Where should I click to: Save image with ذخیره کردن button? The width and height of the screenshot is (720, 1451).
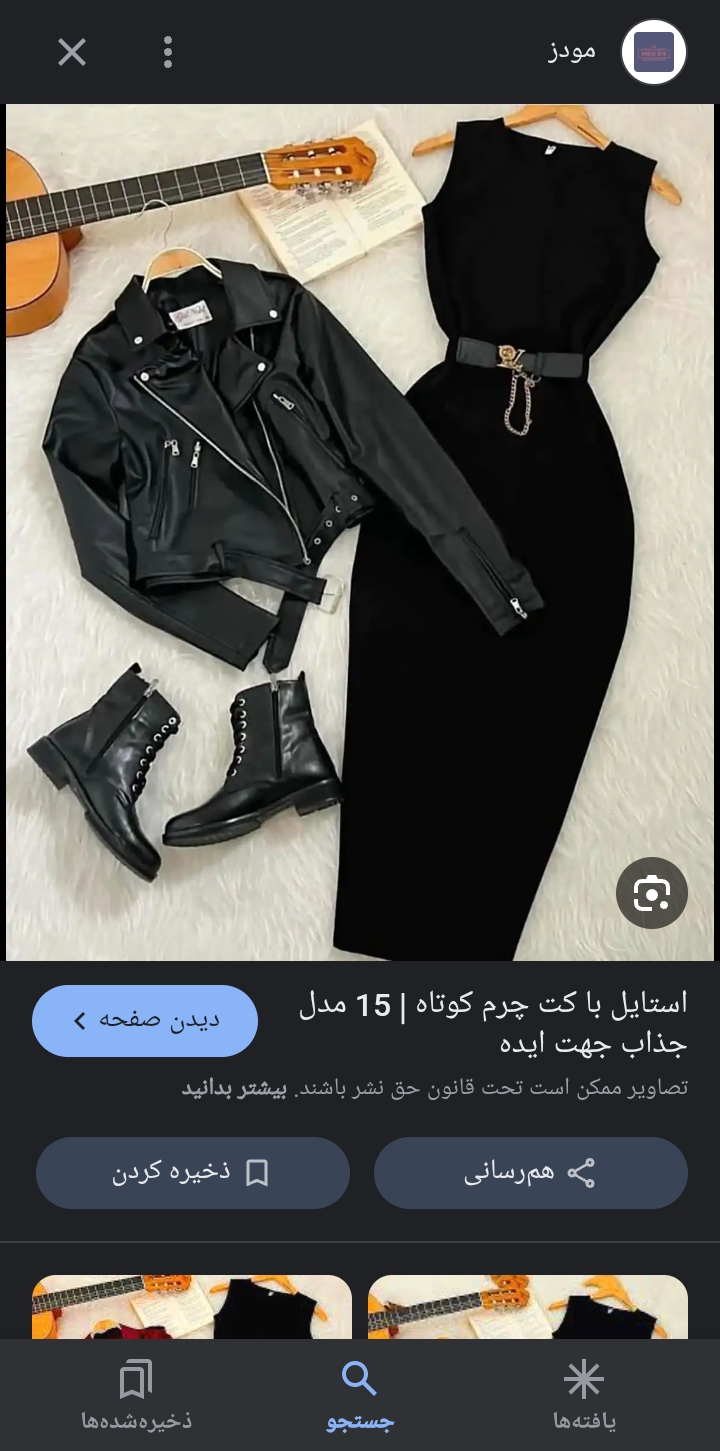tap(193, 1173)
